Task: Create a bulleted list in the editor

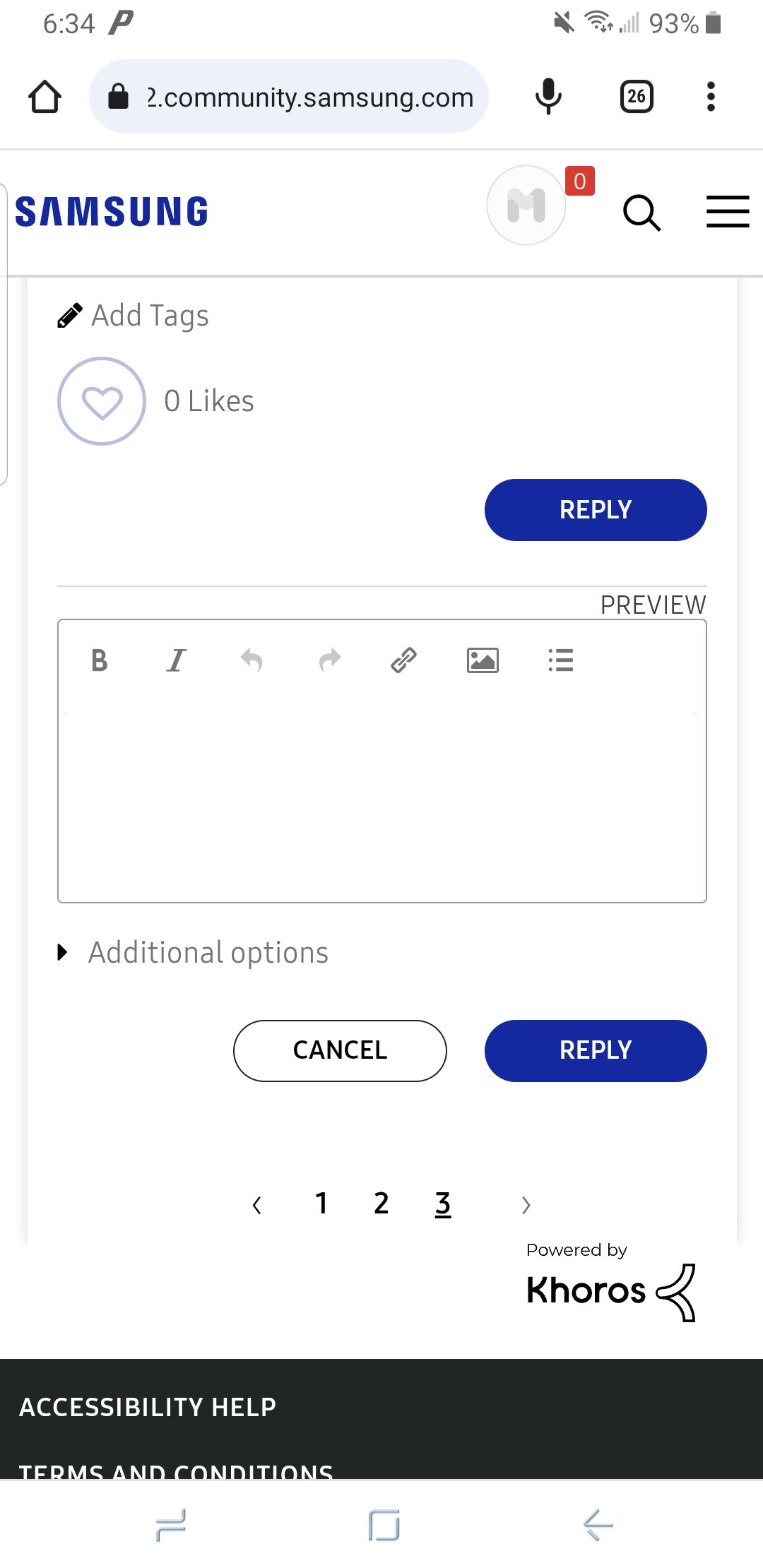Action: (560, 660)
